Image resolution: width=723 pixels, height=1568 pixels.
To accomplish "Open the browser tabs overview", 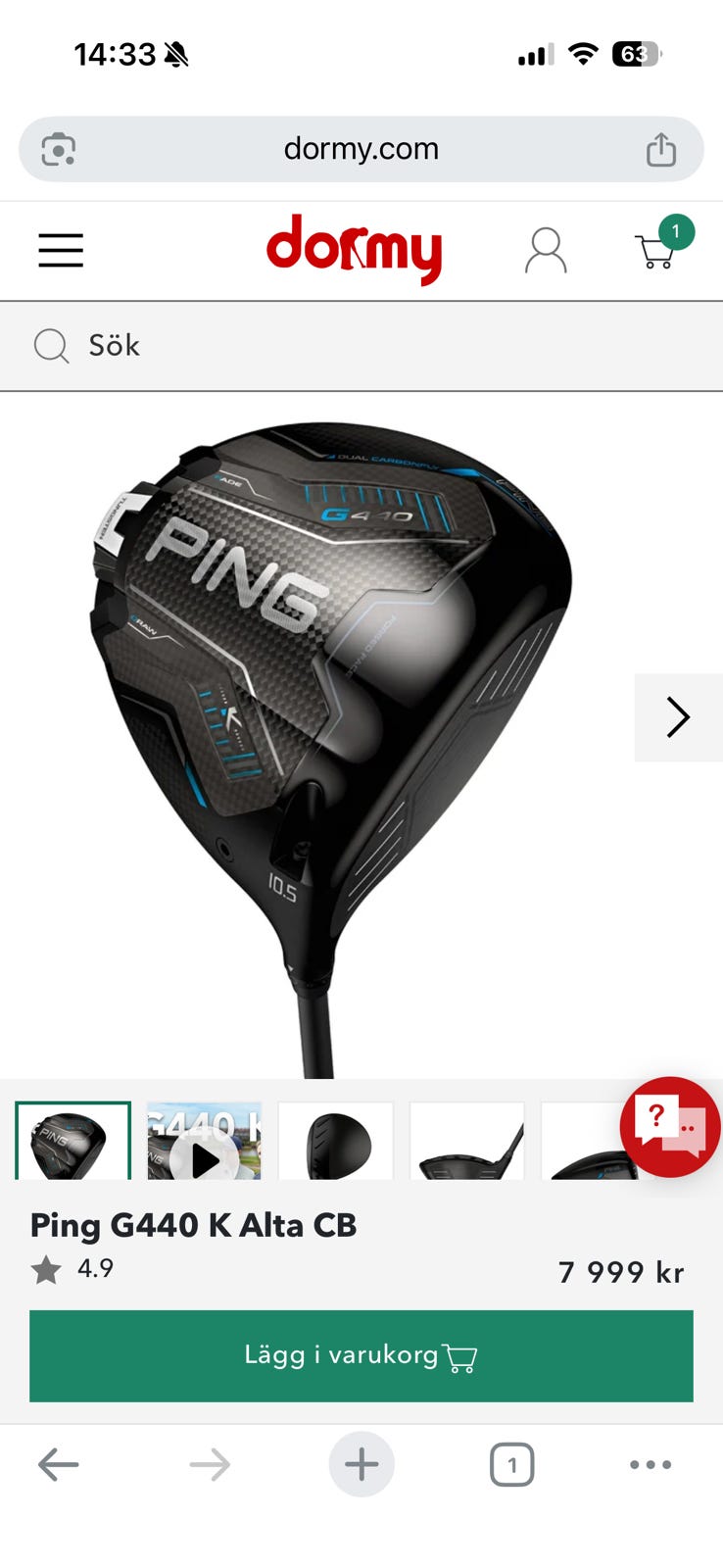I will point(511,1465).
